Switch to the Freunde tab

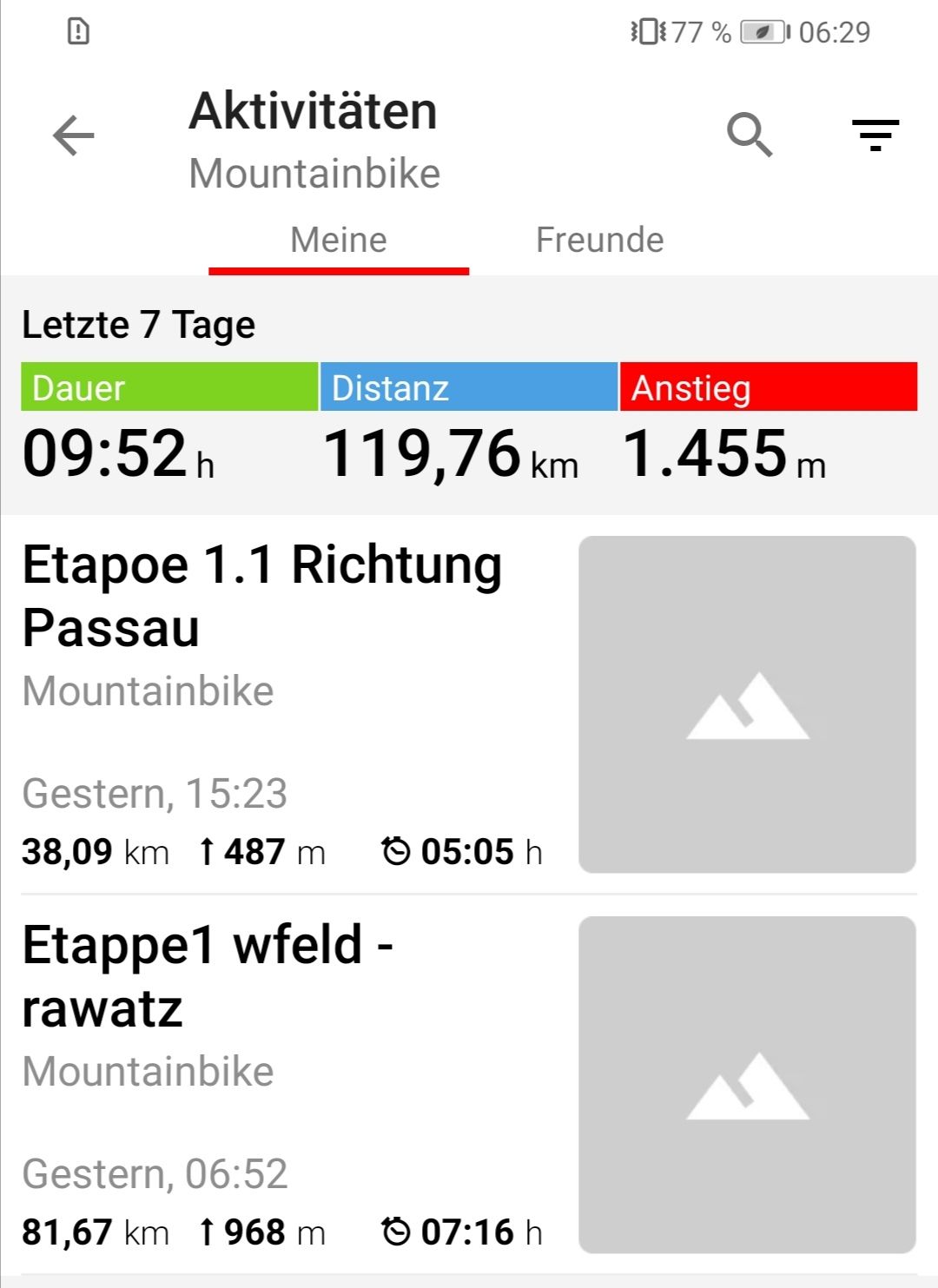click(599, 241)
